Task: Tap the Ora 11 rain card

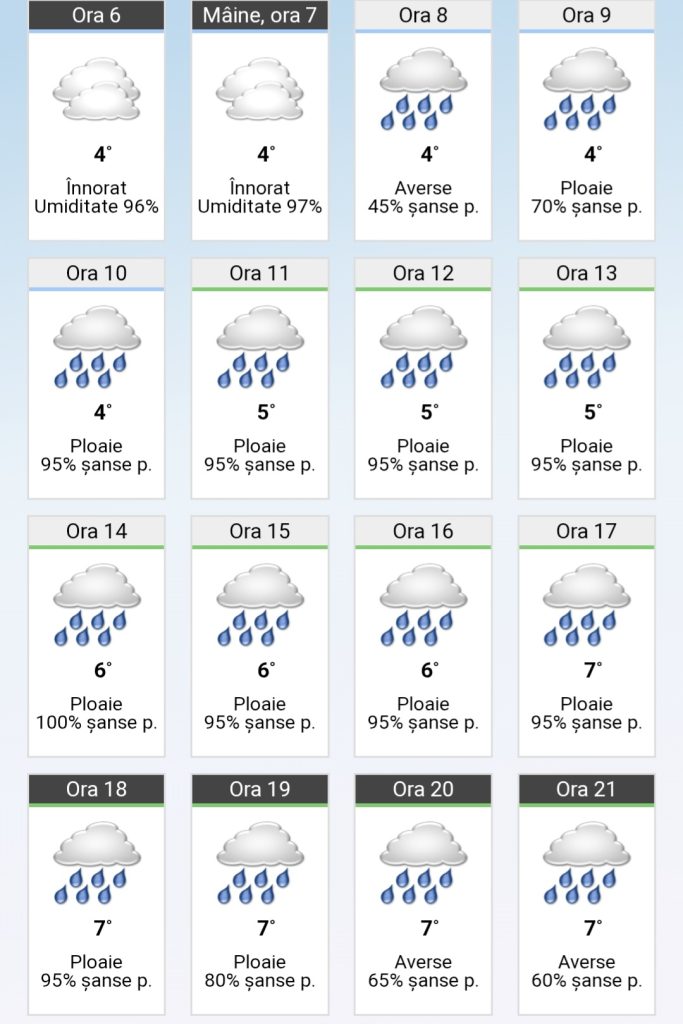Action: (x=260, y=378)
